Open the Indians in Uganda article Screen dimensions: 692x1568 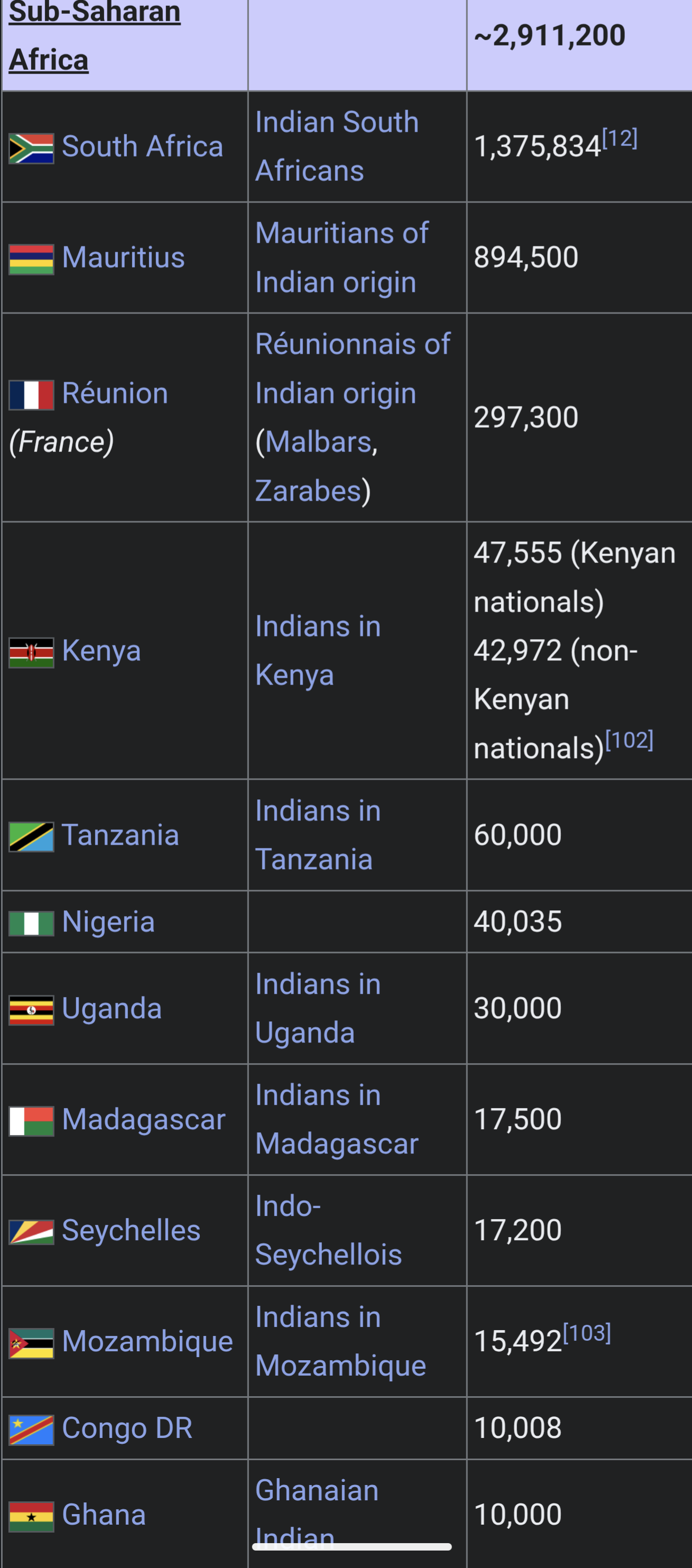click(x=318, y=1008)
